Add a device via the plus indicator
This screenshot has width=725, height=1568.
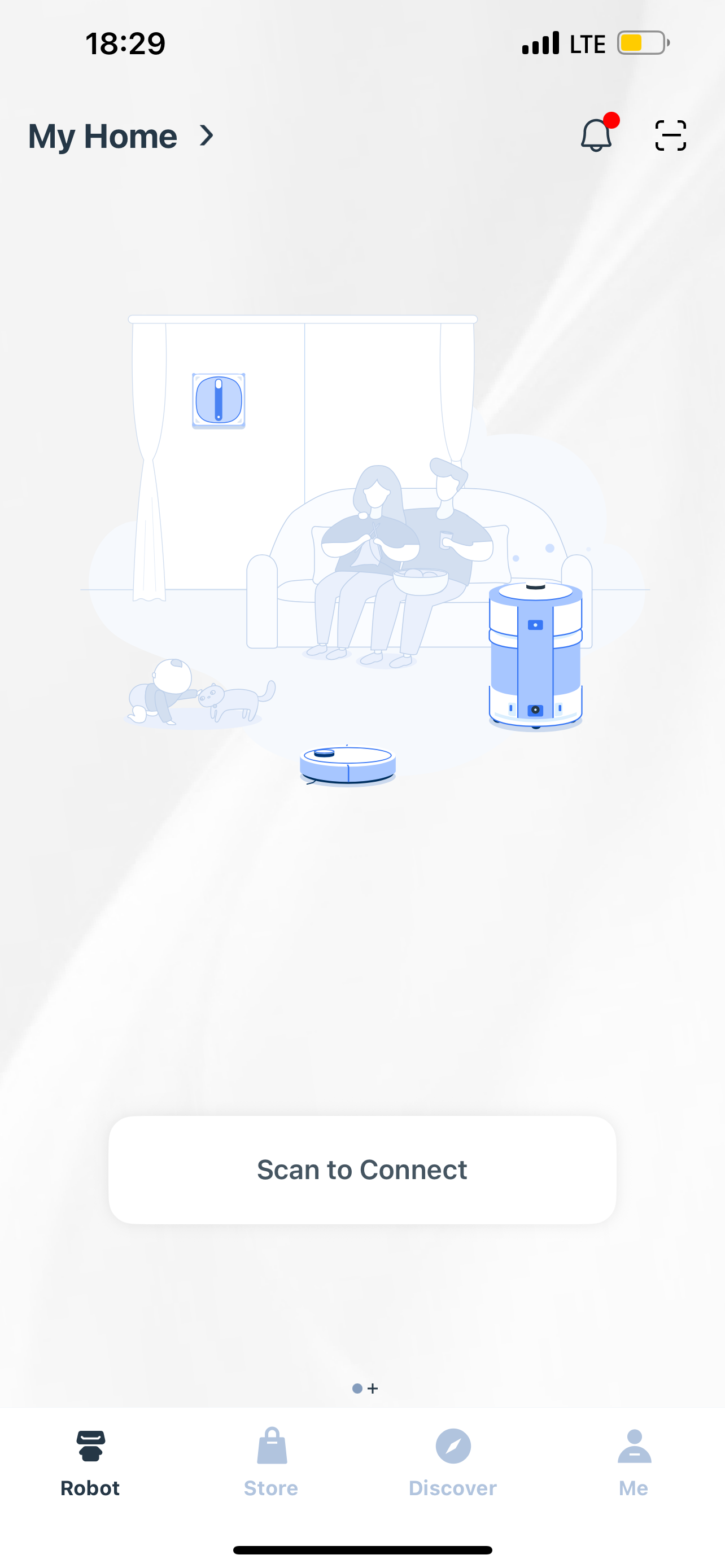pyautogui.click(x=373, y=1389)
